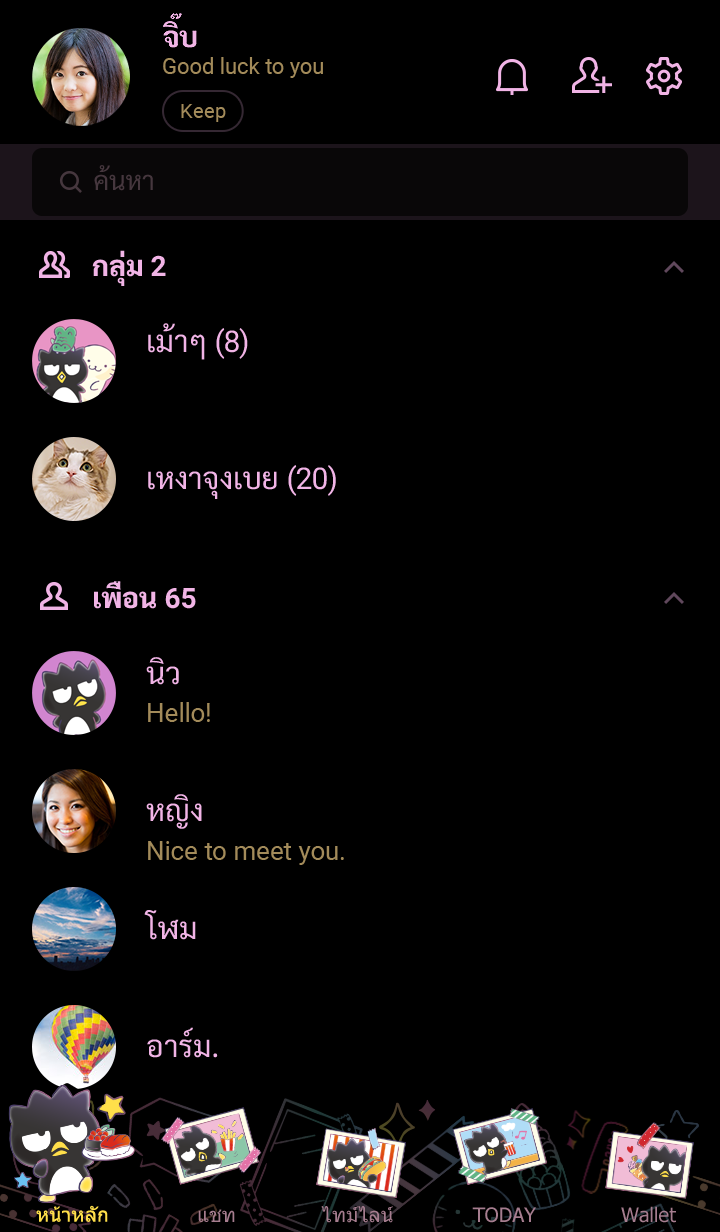Viewport: 720px width, 1232px height.
Task: Switch to the ไทม์ไลน์ tab
Action: click(359, 1170)
